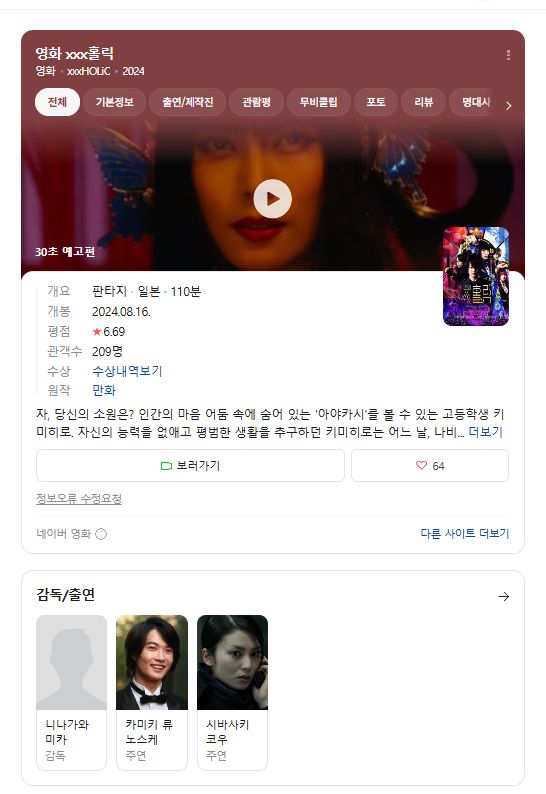Expand the synopsis with 더보기
546x794 pixels.
(x=485, y=432)
